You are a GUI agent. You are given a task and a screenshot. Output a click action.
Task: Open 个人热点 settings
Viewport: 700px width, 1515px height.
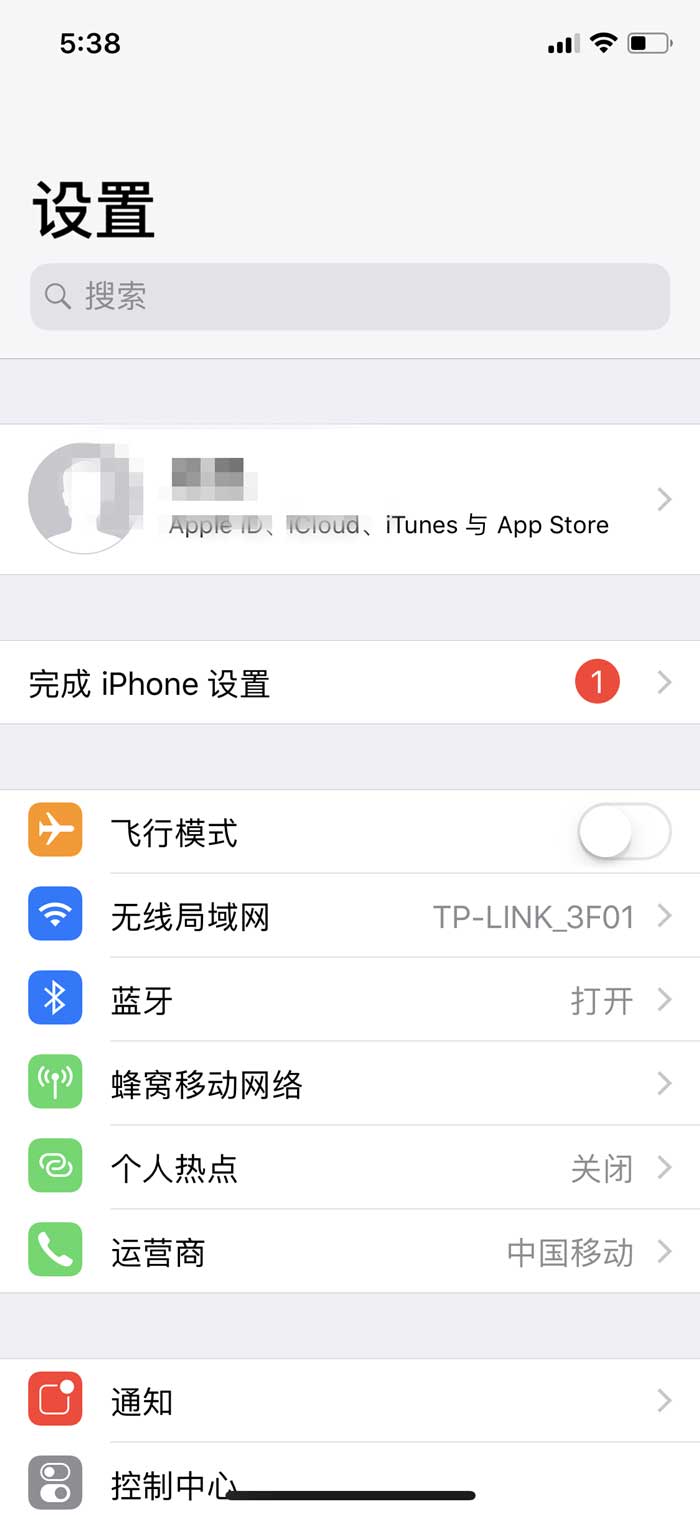(350, 1168)
